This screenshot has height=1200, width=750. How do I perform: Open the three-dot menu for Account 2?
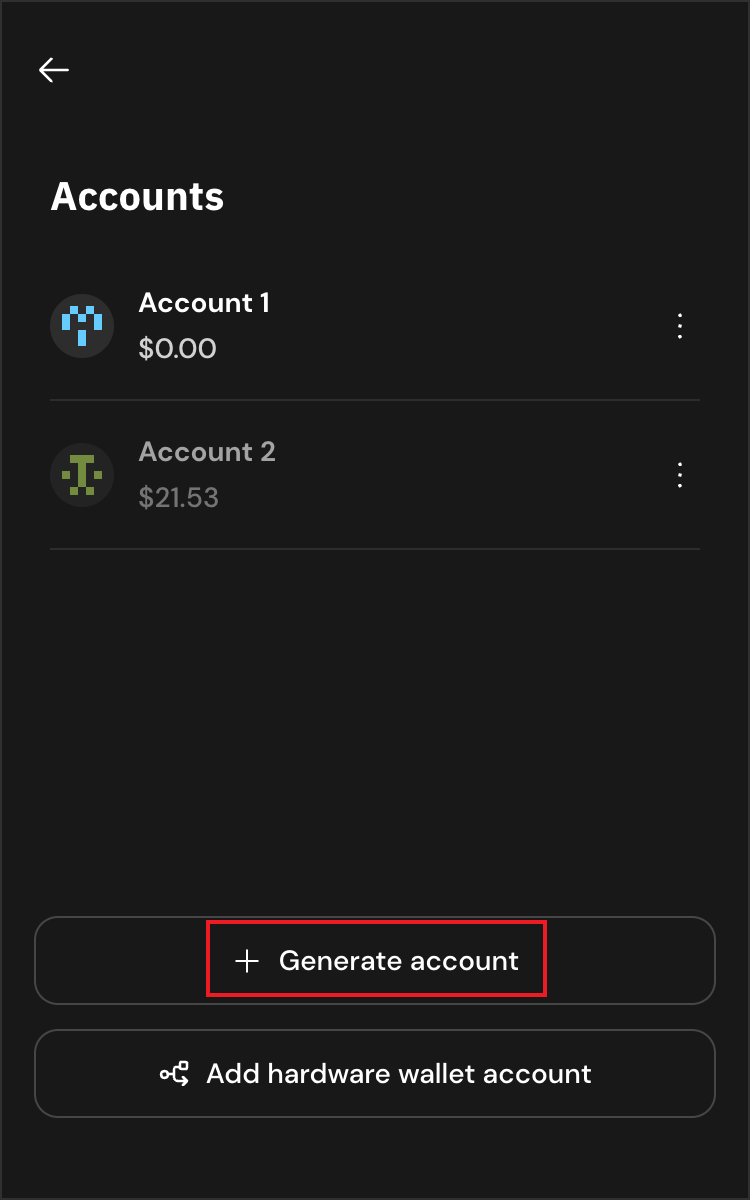pos(680,475)
